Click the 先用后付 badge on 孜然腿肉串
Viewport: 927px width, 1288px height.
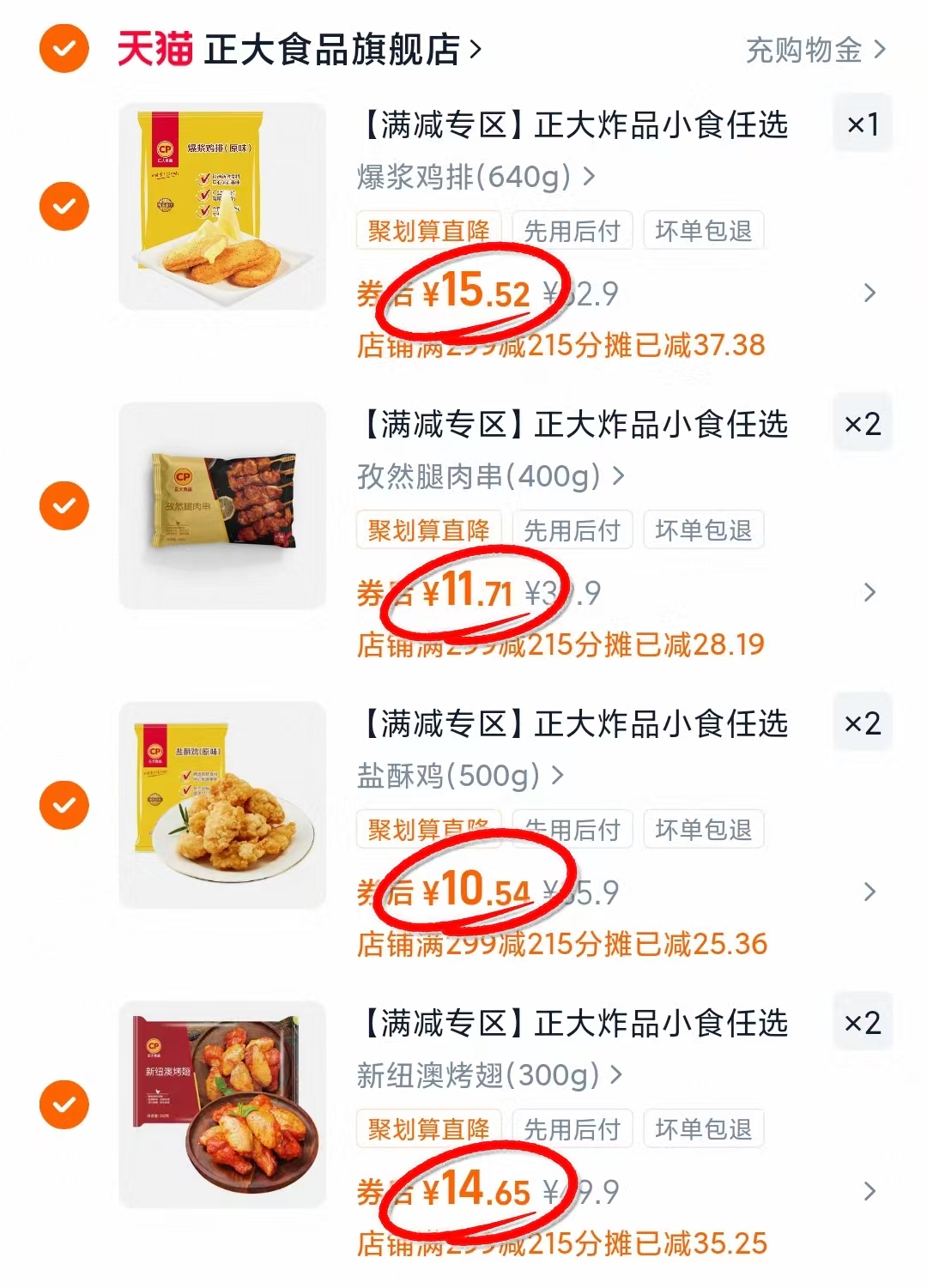pos(572,529)
